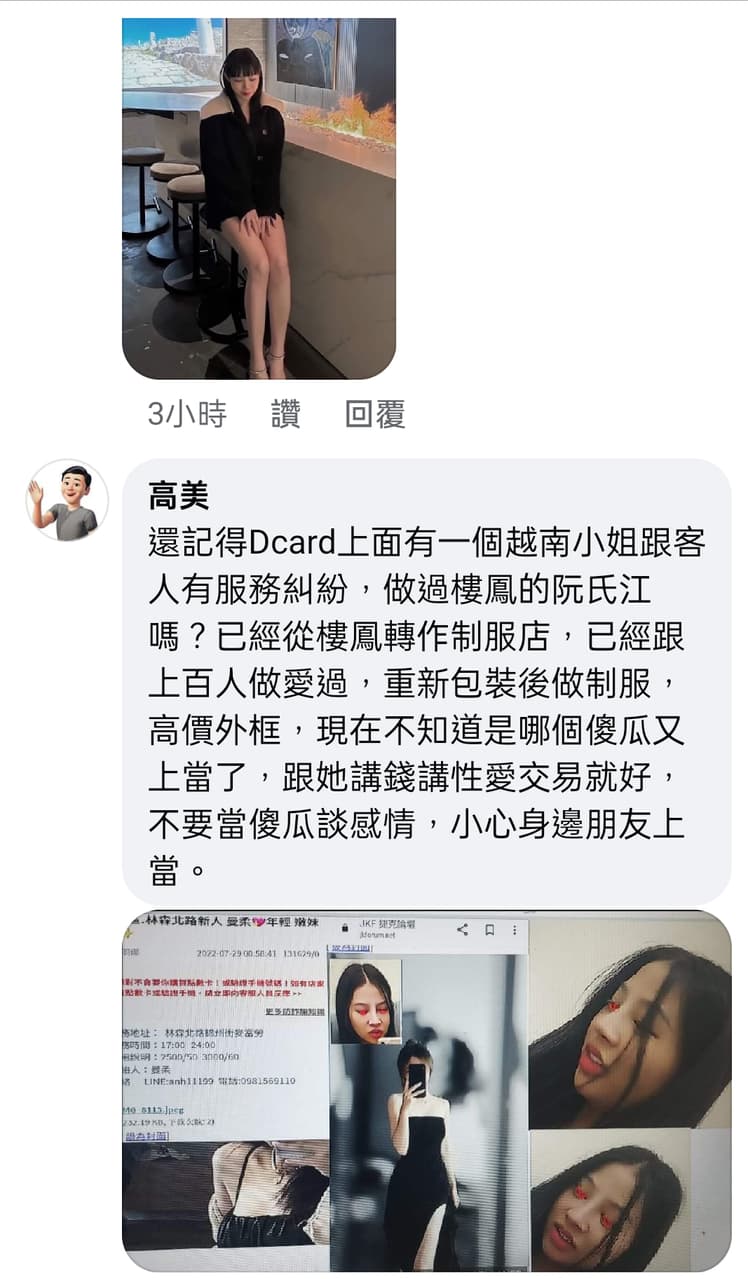Click the share icon in the JKF browser toolbar
The height and width of the screenshot is (1279, 748).
tap(462, 929)
